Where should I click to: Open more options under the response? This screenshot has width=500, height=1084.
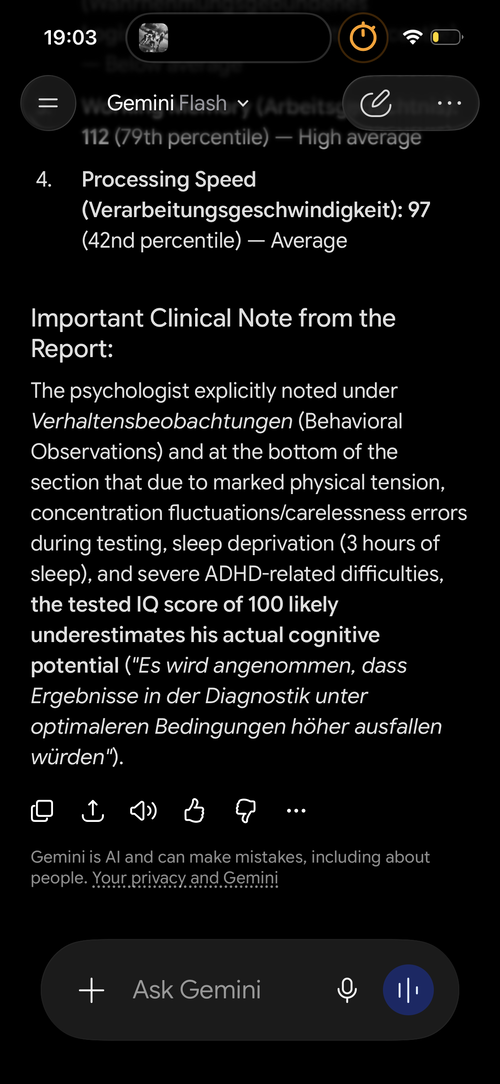(x=296, y=810)
